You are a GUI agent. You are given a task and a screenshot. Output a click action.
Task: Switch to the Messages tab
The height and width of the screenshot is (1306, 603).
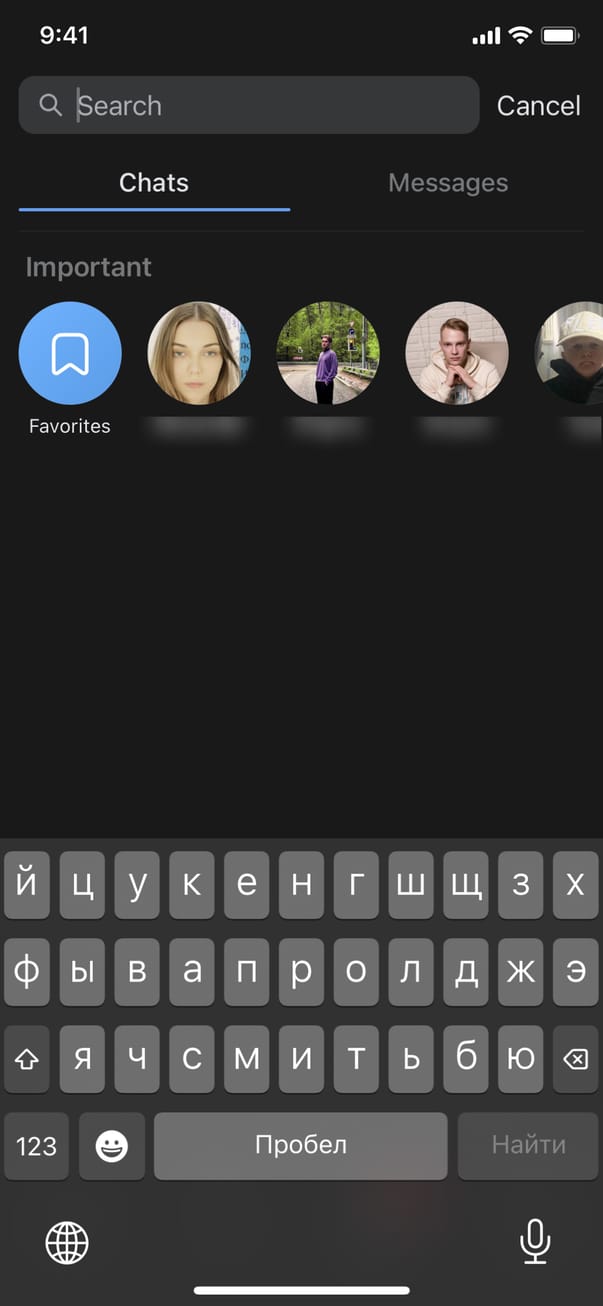point(448,183)
